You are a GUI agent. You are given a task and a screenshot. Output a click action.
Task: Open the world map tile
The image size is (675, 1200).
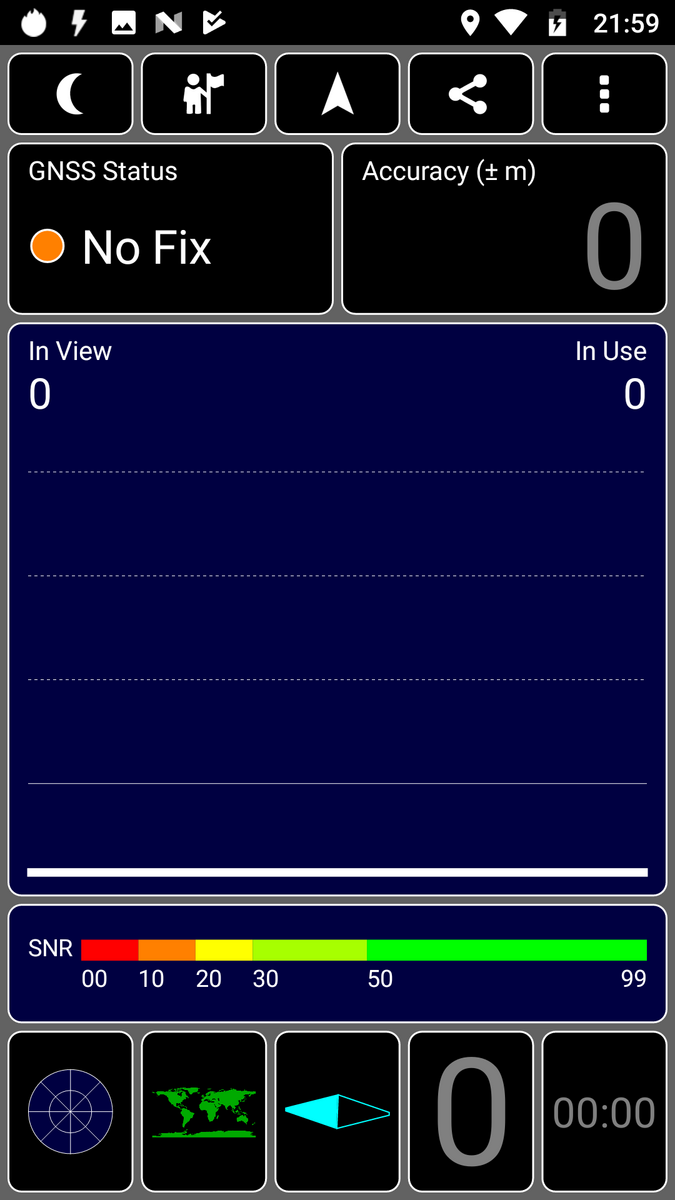pos(204,1111)
